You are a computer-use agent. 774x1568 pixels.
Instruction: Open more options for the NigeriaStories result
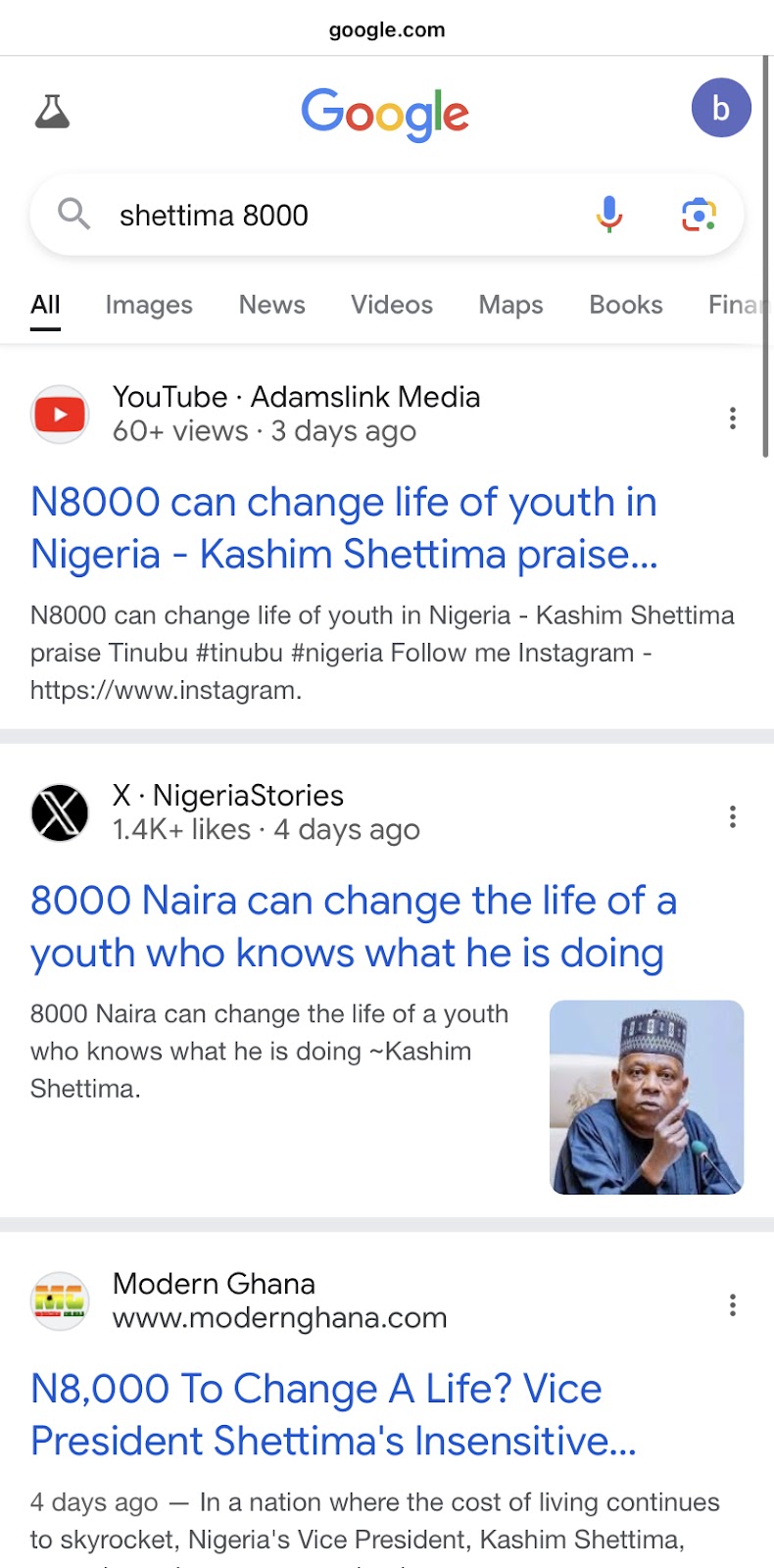[x=733, y=817]
